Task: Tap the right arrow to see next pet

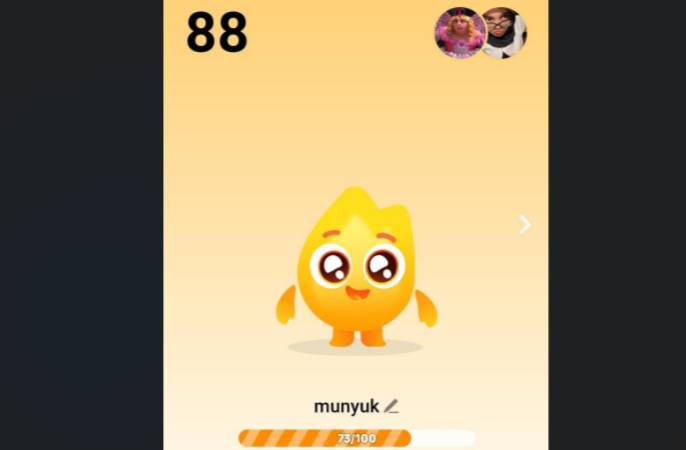Action: 525,225
